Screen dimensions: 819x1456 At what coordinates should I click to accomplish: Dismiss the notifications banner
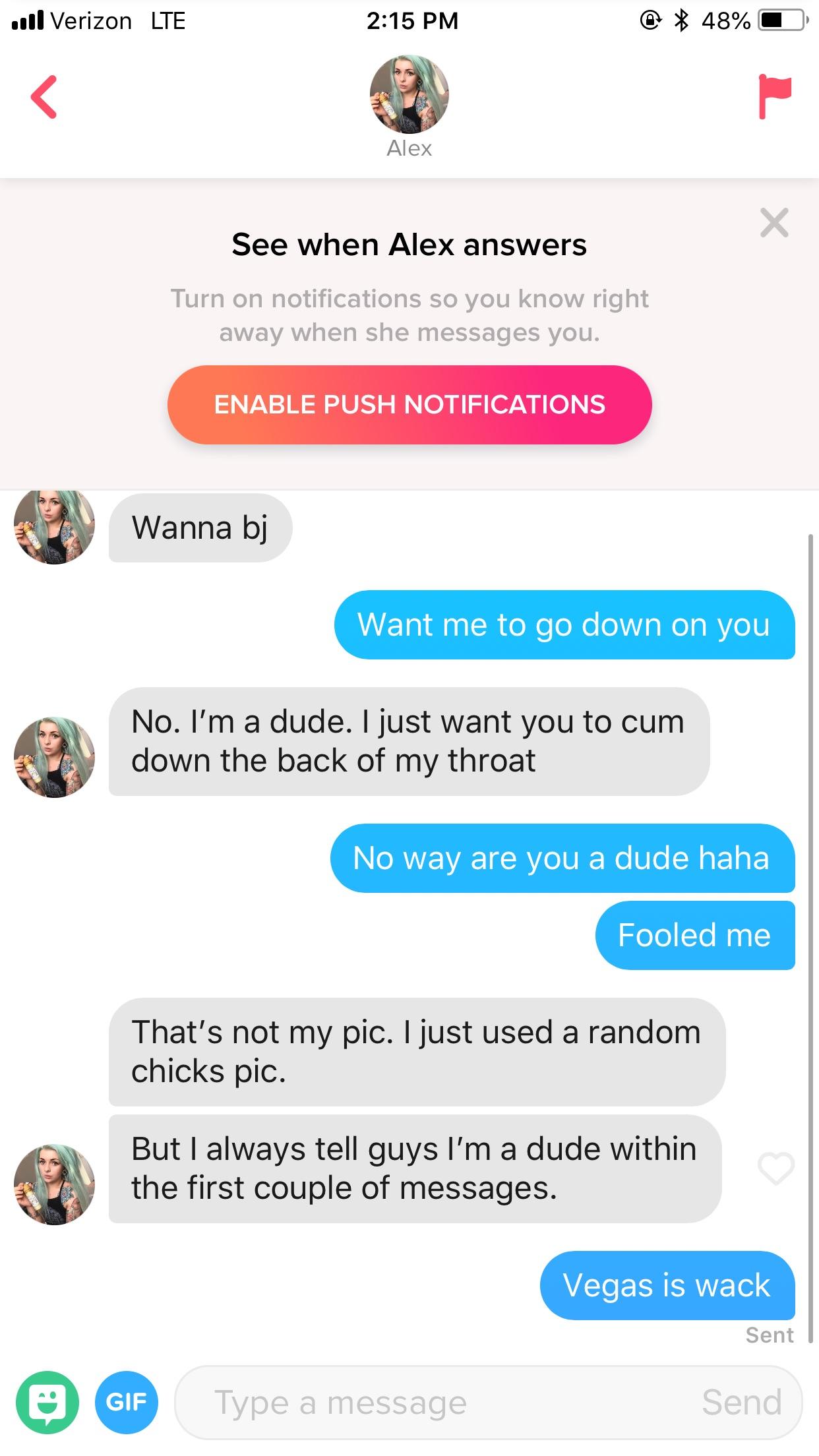coord(773,223)
